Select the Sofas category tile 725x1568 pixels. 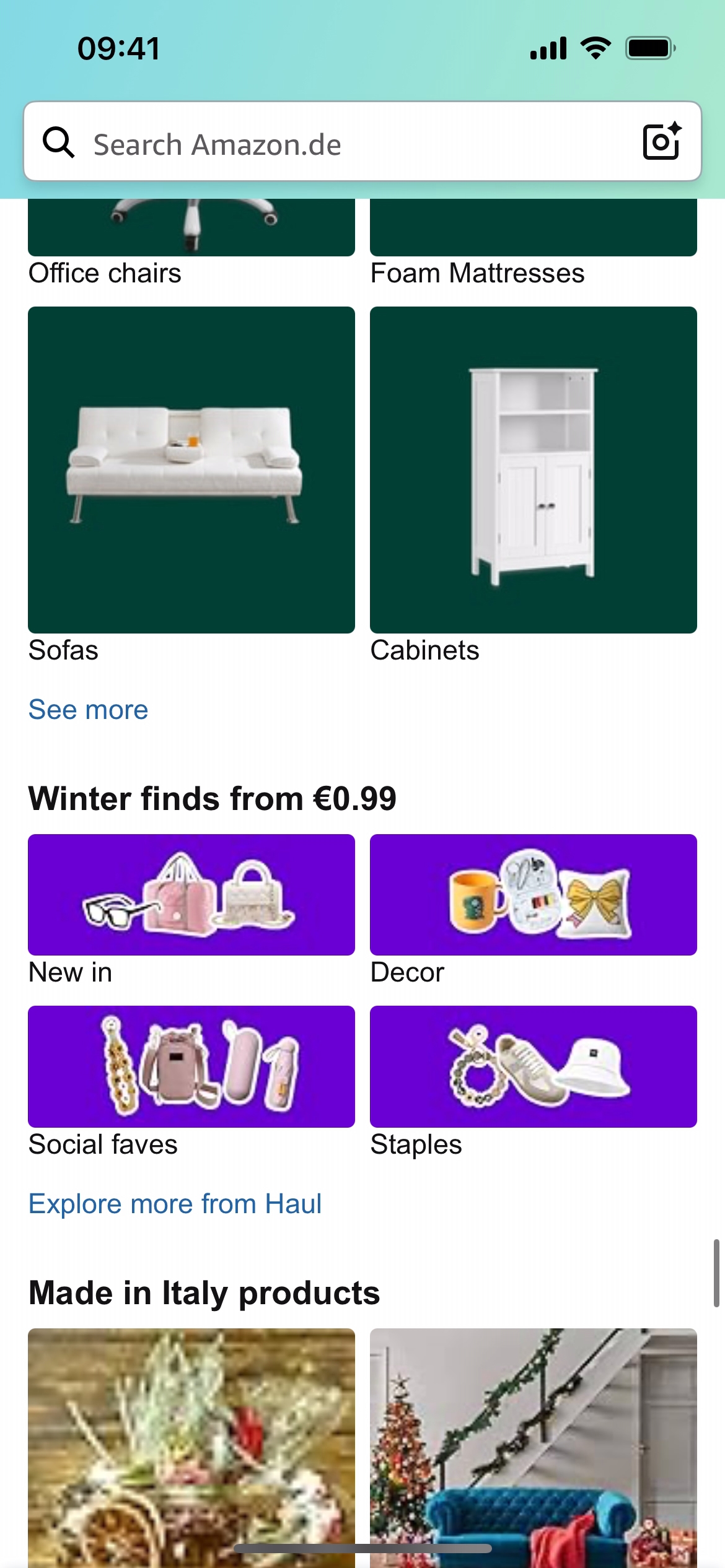coord(191,469)
